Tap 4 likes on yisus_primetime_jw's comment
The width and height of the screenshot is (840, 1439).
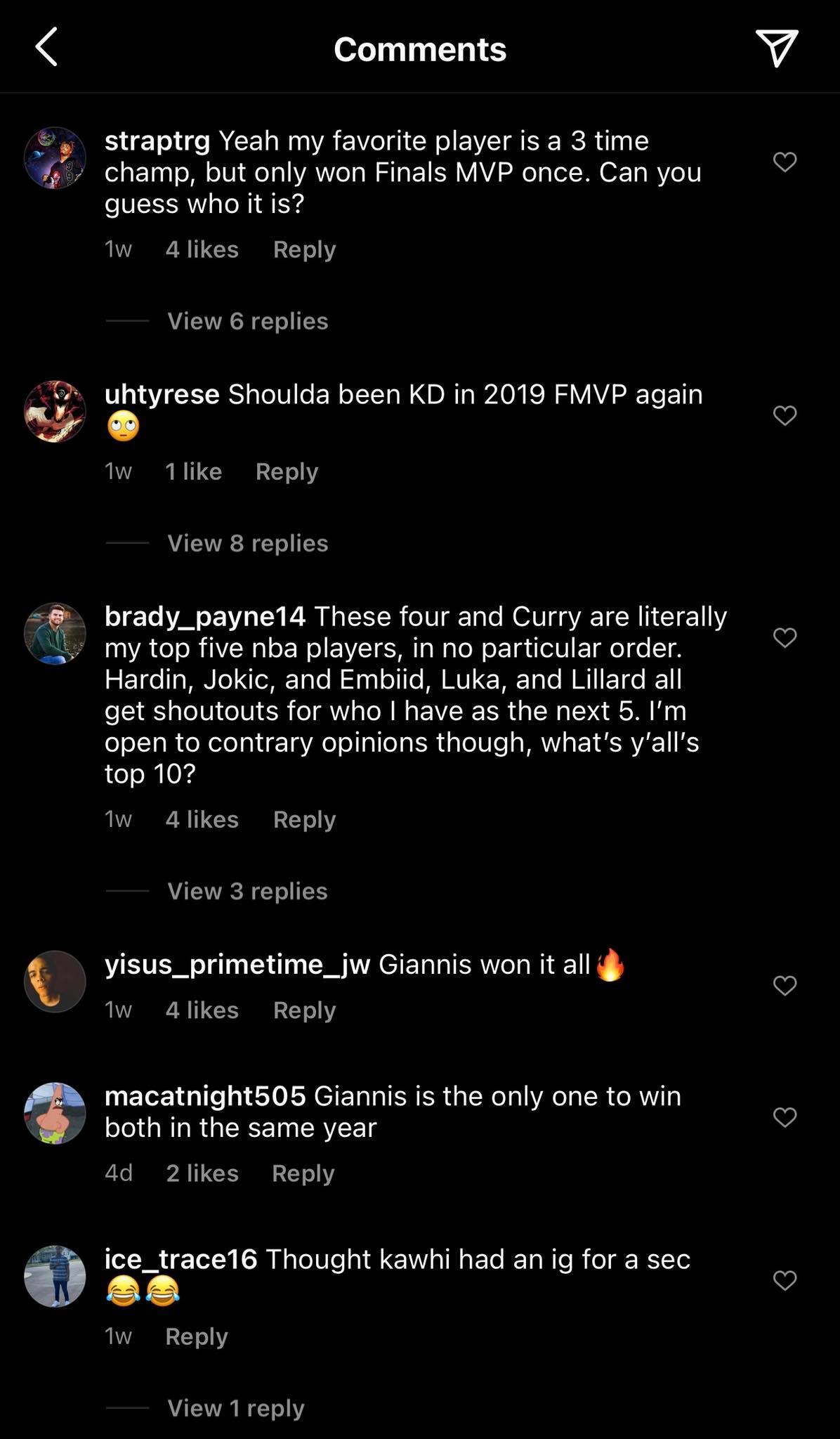[x=202, y=1010]
